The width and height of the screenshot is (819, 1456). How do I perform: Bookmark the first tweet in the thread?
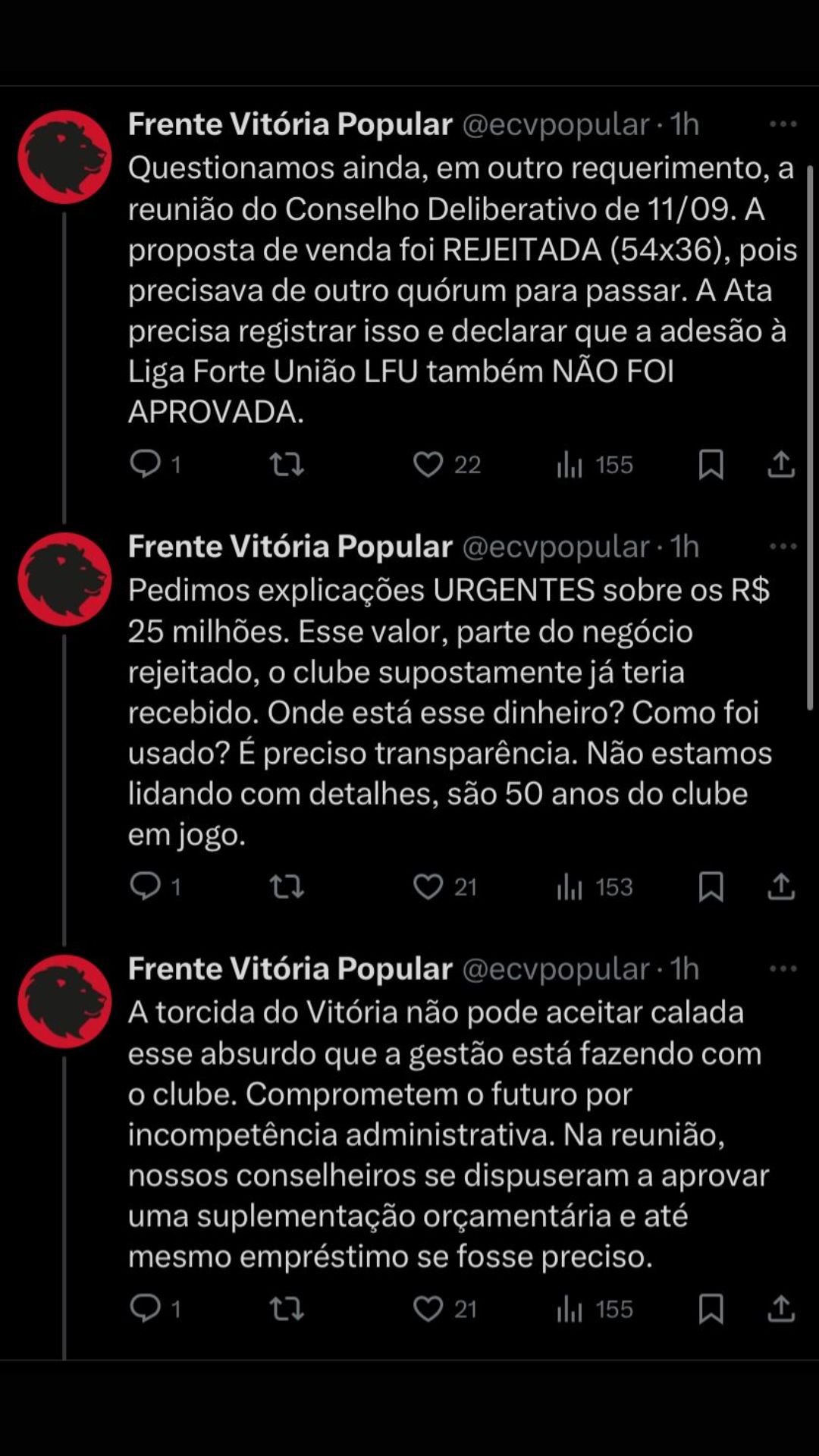pyautogui.click(x=711, y=465)
